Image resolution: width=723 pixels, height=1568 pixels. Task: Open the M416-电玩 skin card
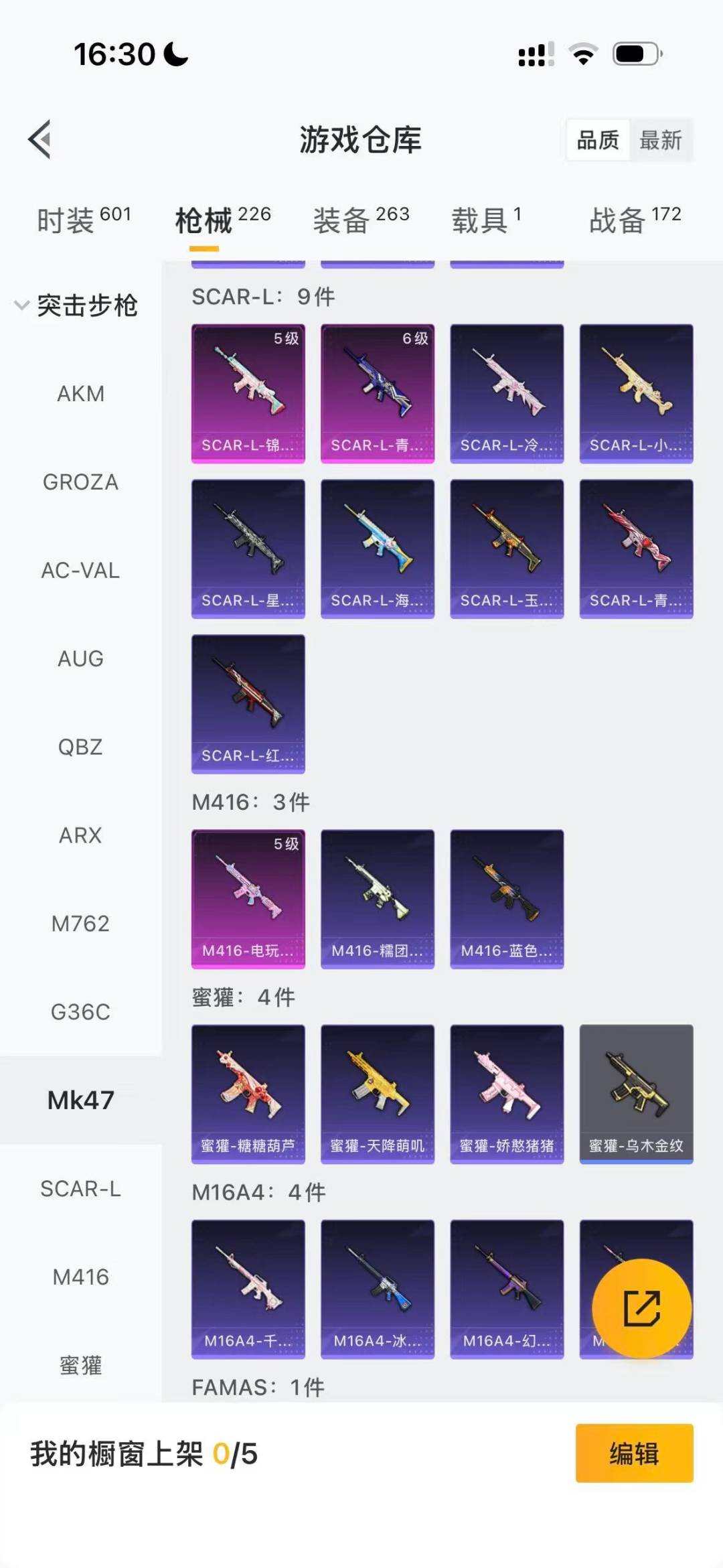248,899
